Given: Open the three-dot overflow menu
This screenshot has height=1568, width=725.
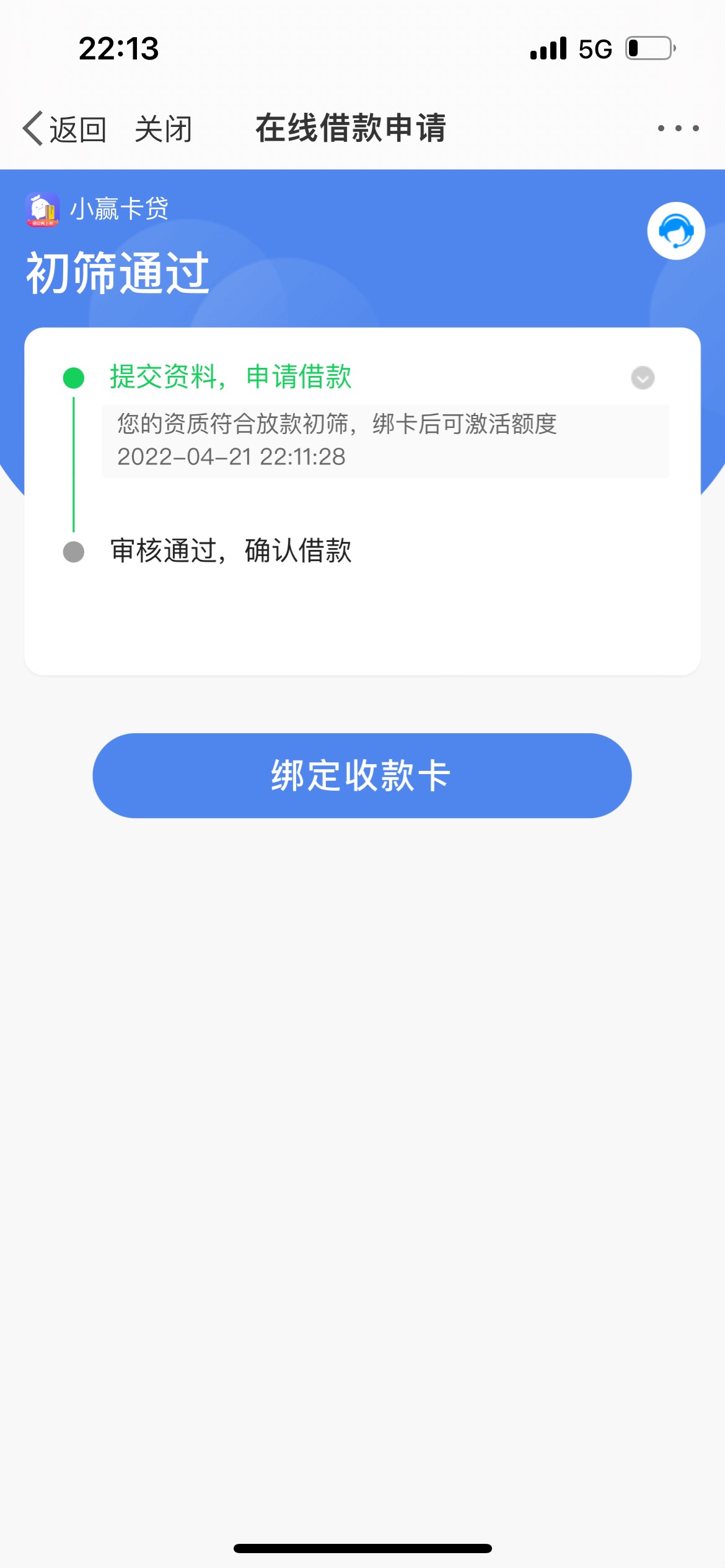Looking at the screenshot, I should point(679,128).
